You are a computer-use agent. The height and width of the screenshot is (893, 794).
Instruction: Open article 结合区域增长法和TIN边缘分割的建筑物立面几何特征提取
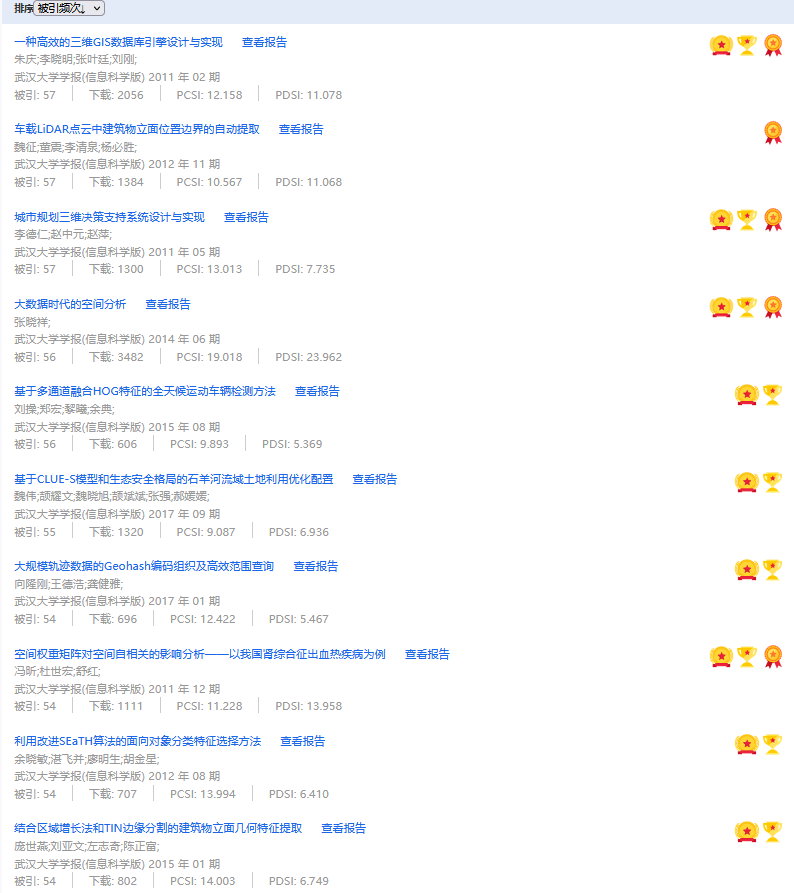pos(158,828)
